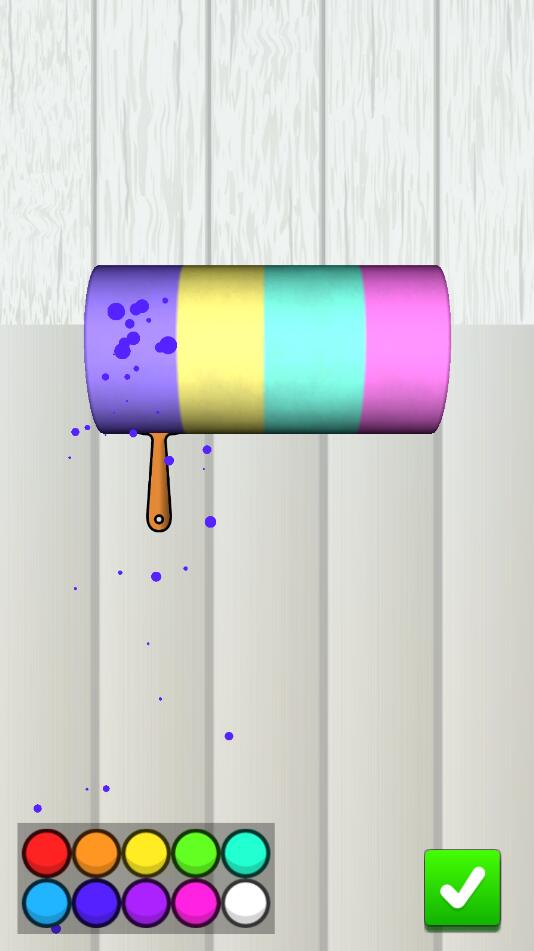Pick the yellow paint color

pos(146,853)
